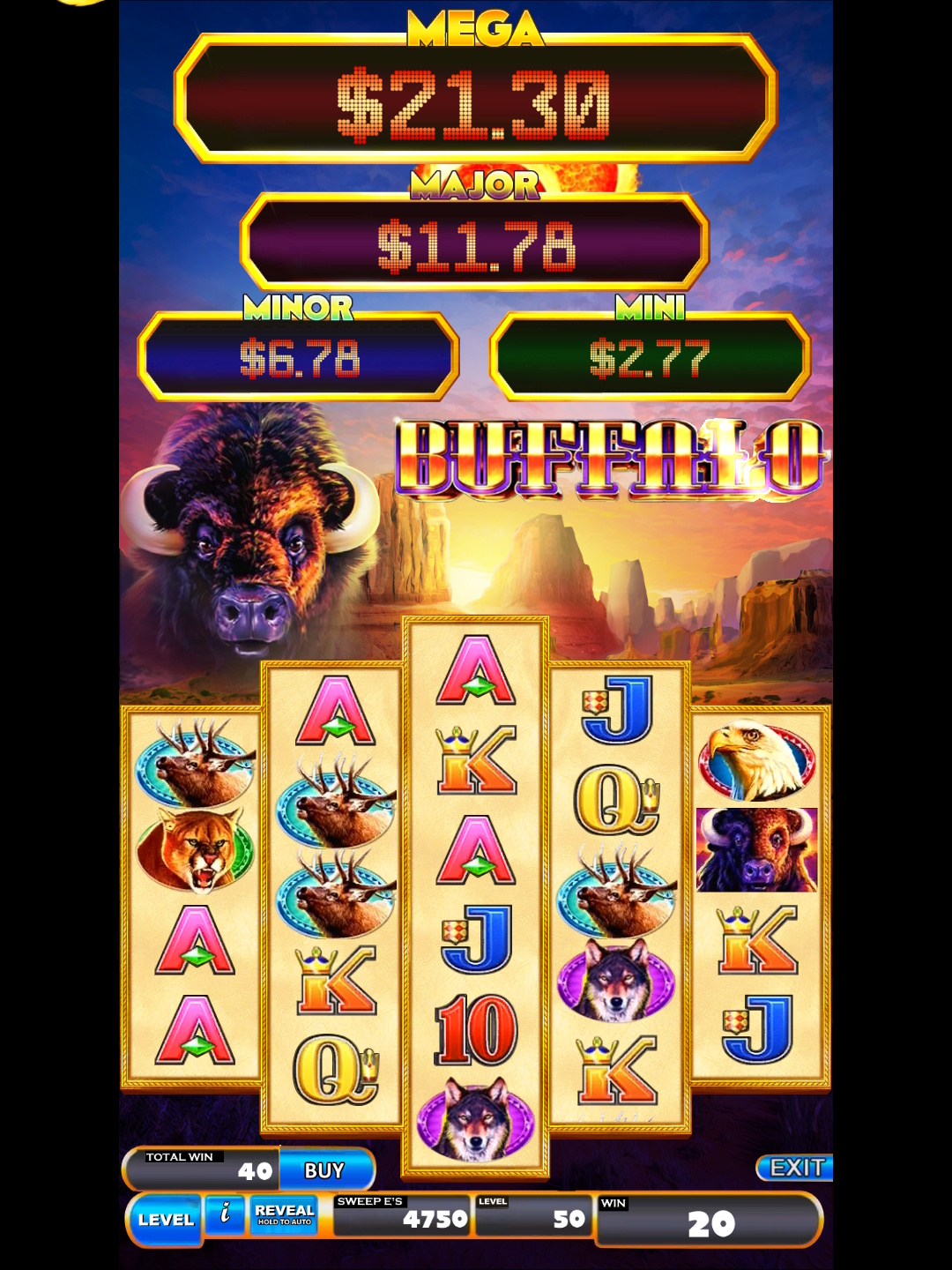Change the bet LEVEL

166,1220
